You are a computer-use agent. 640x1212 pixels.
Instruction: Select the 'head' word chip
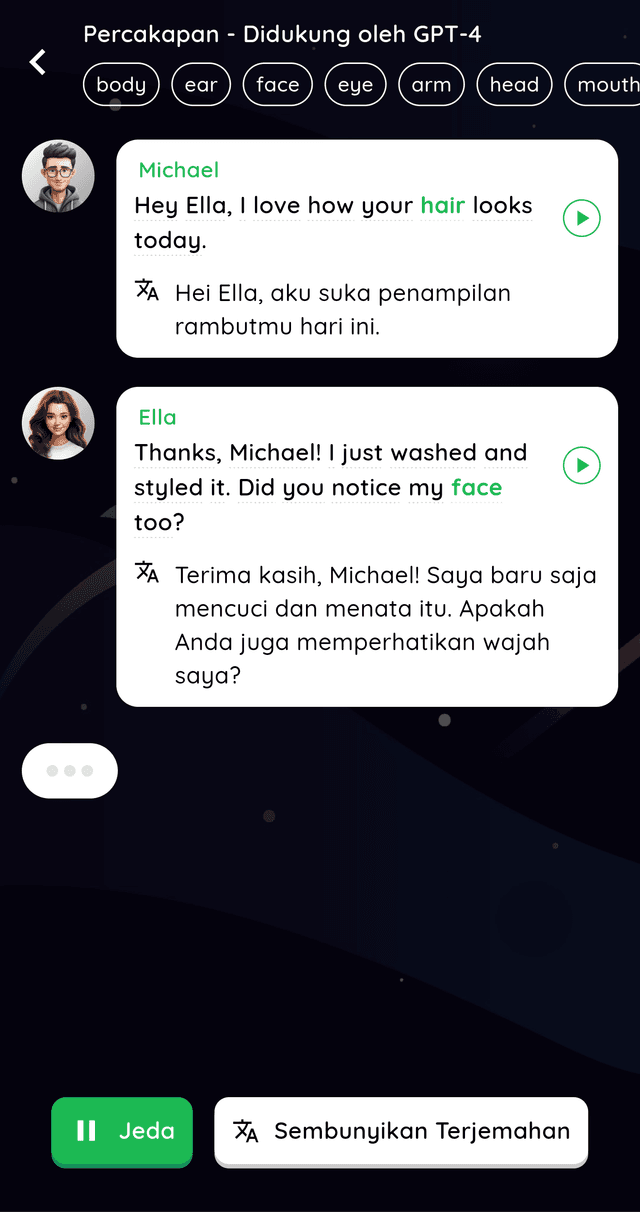(514, 85)
